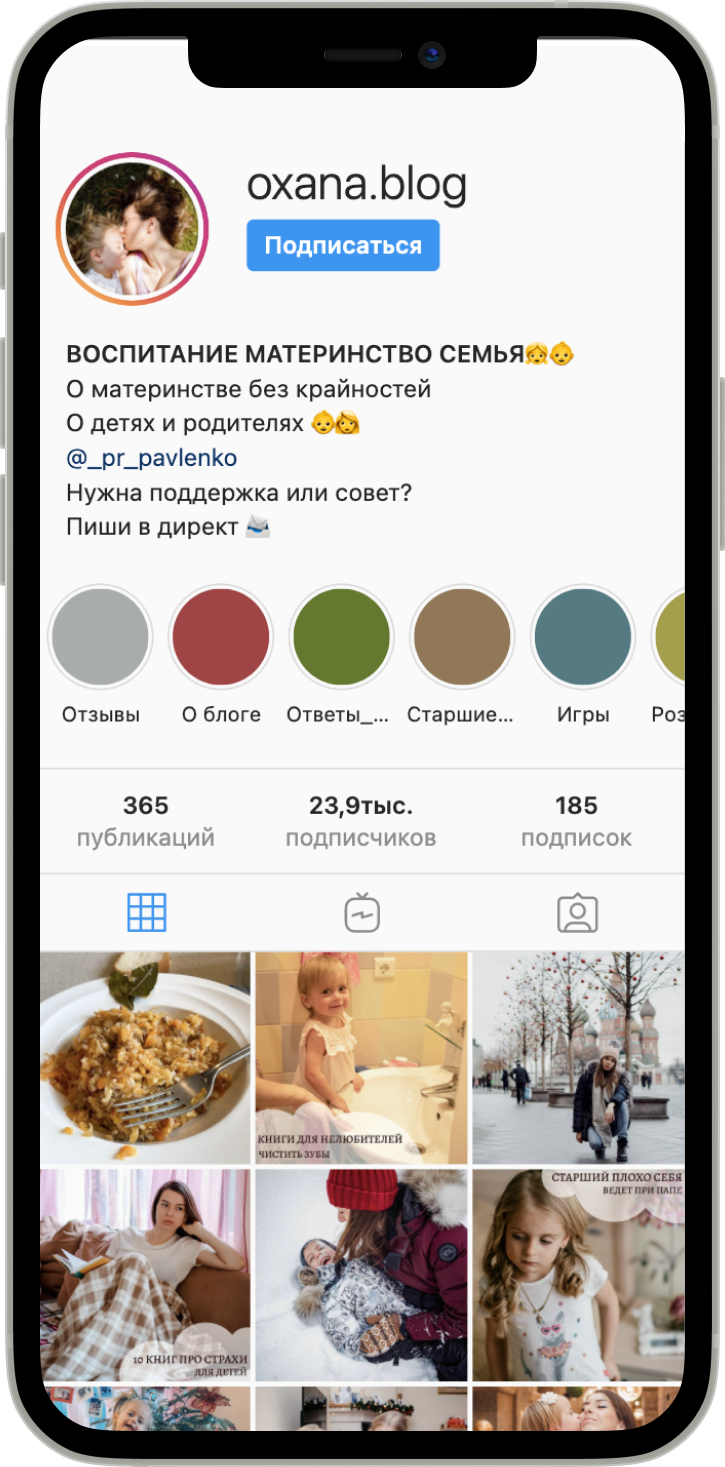Open the post Книги для нелюбителей чистить зубы
This screenshot has height=1467, width=725.
(361, 1057)
